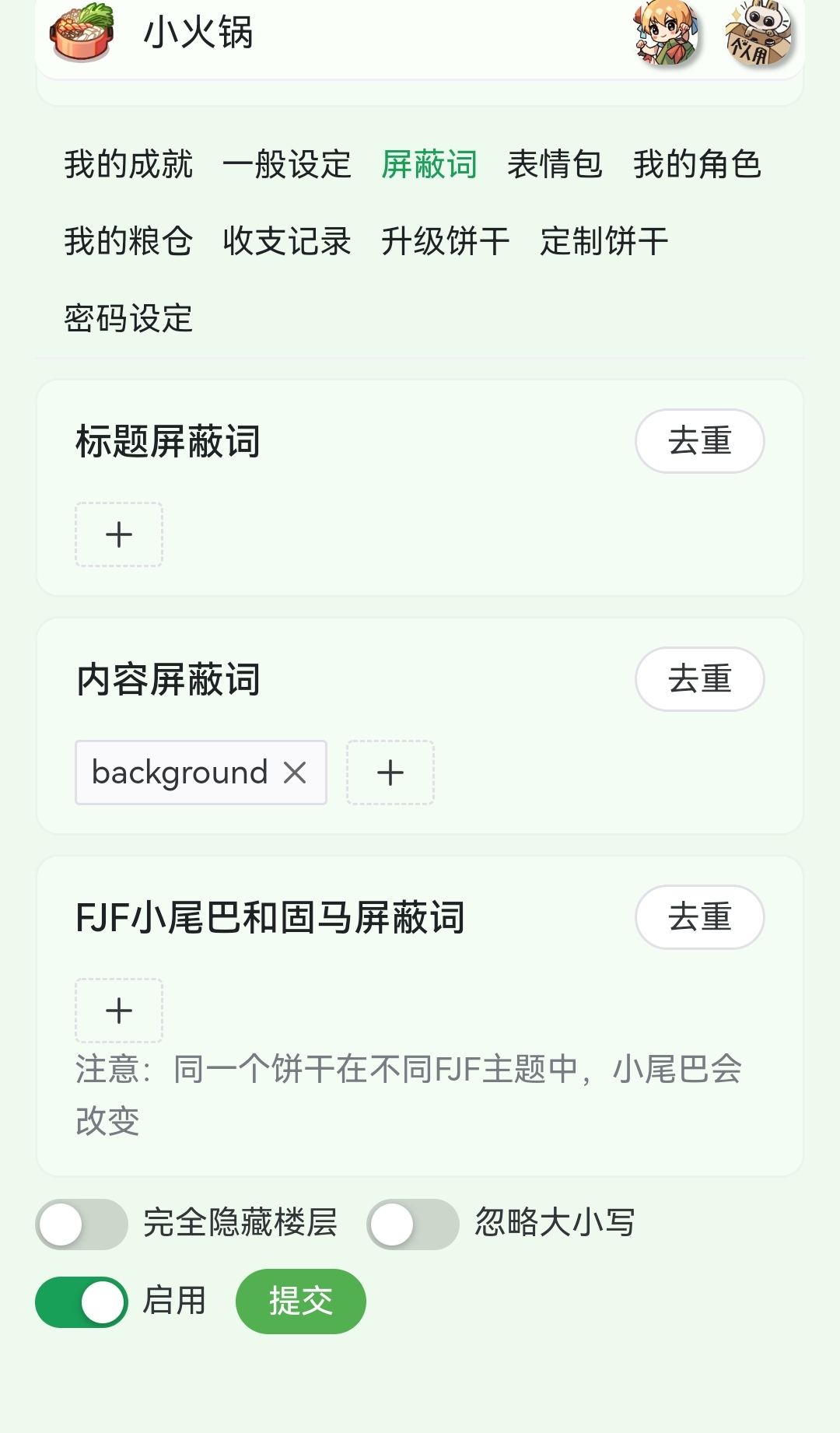
Task: Add a new 内容屏蔽词 entry
Action: pos(390,773)
